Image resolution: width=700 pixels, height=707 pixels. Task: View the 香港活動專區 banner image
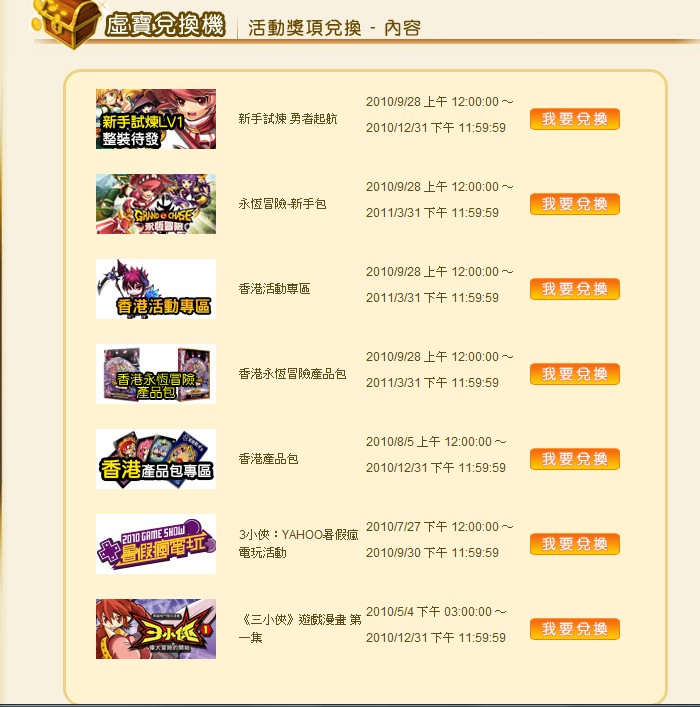(156, 289)
